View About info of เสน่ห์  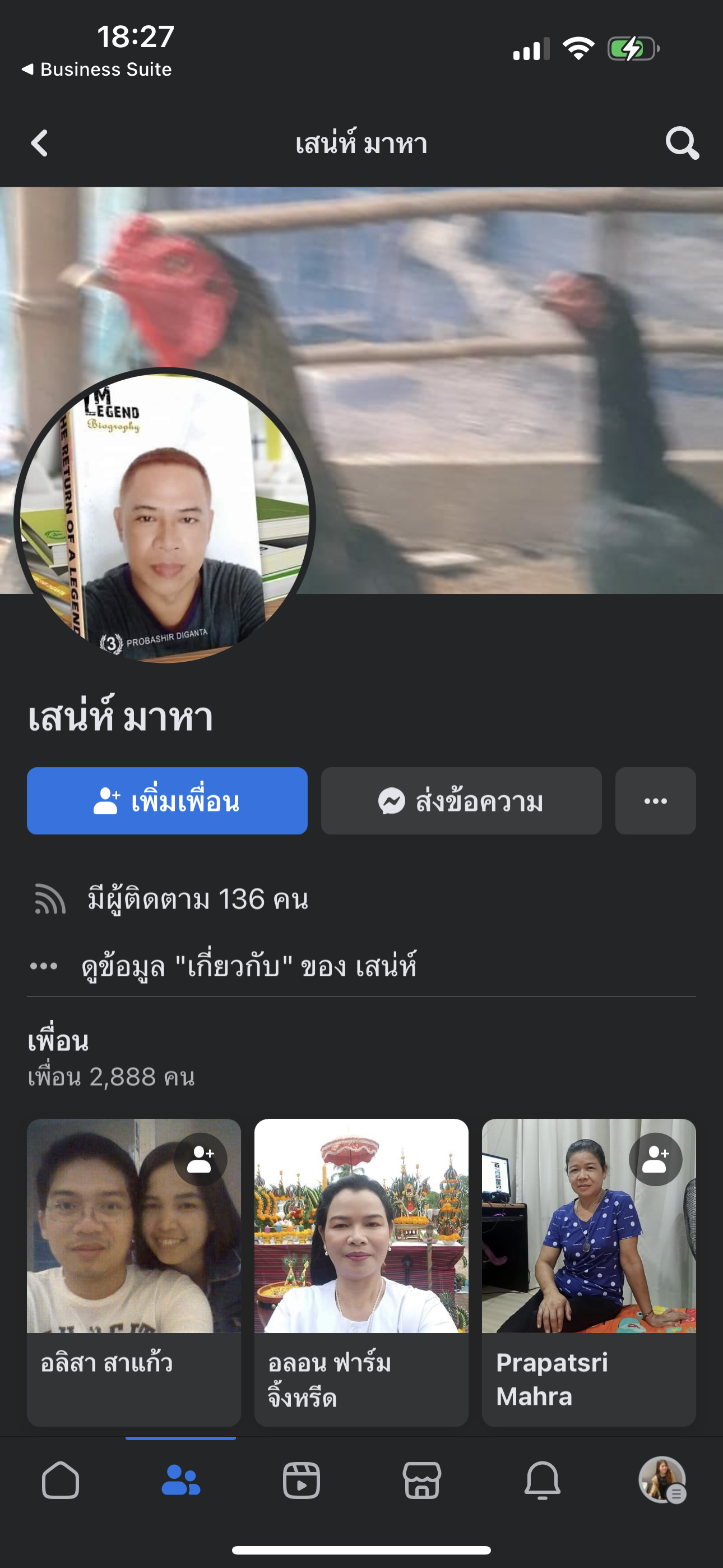tap(248, 966)
